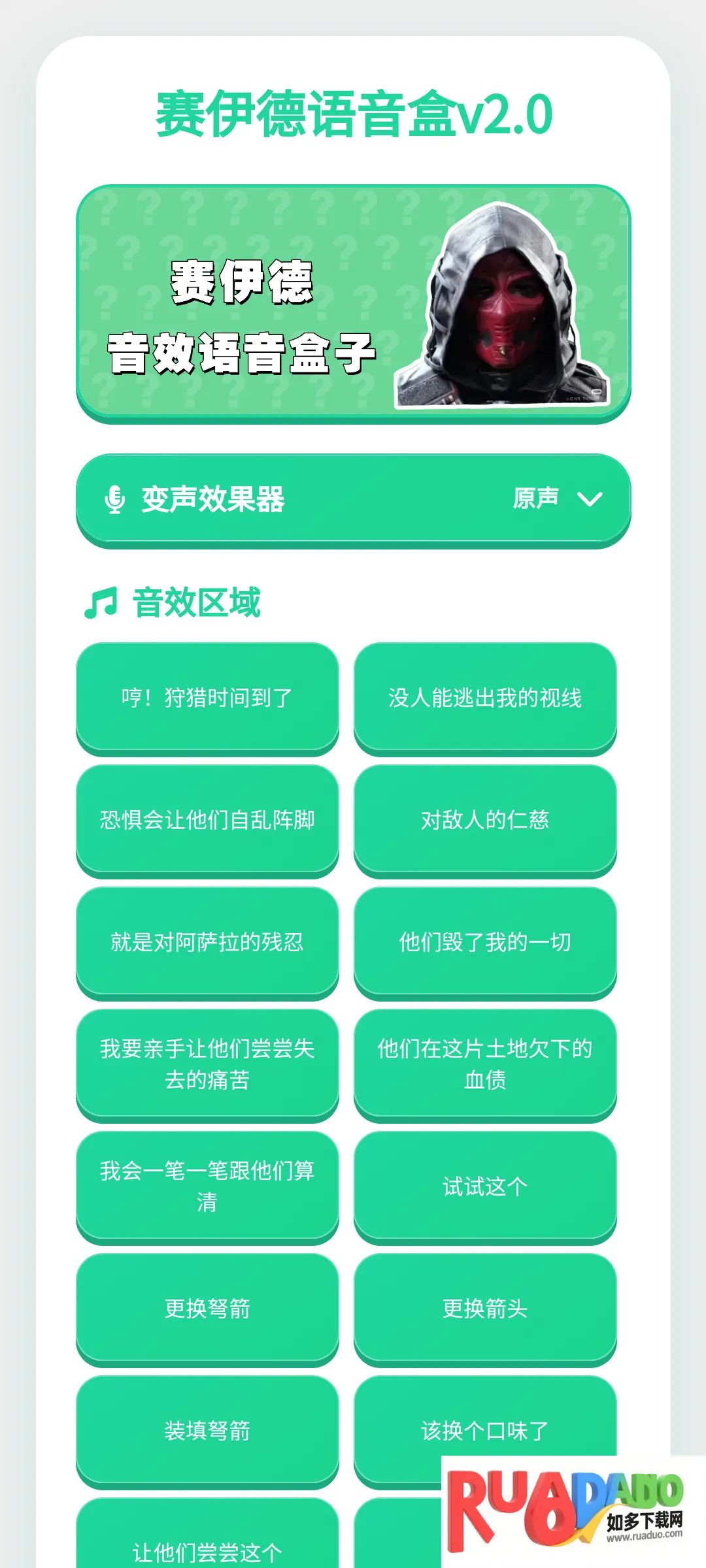The image size is (706, 1568).
Task: Play 没人能逃出我的视线 voice clip
Action: click(x=485, y=698)
